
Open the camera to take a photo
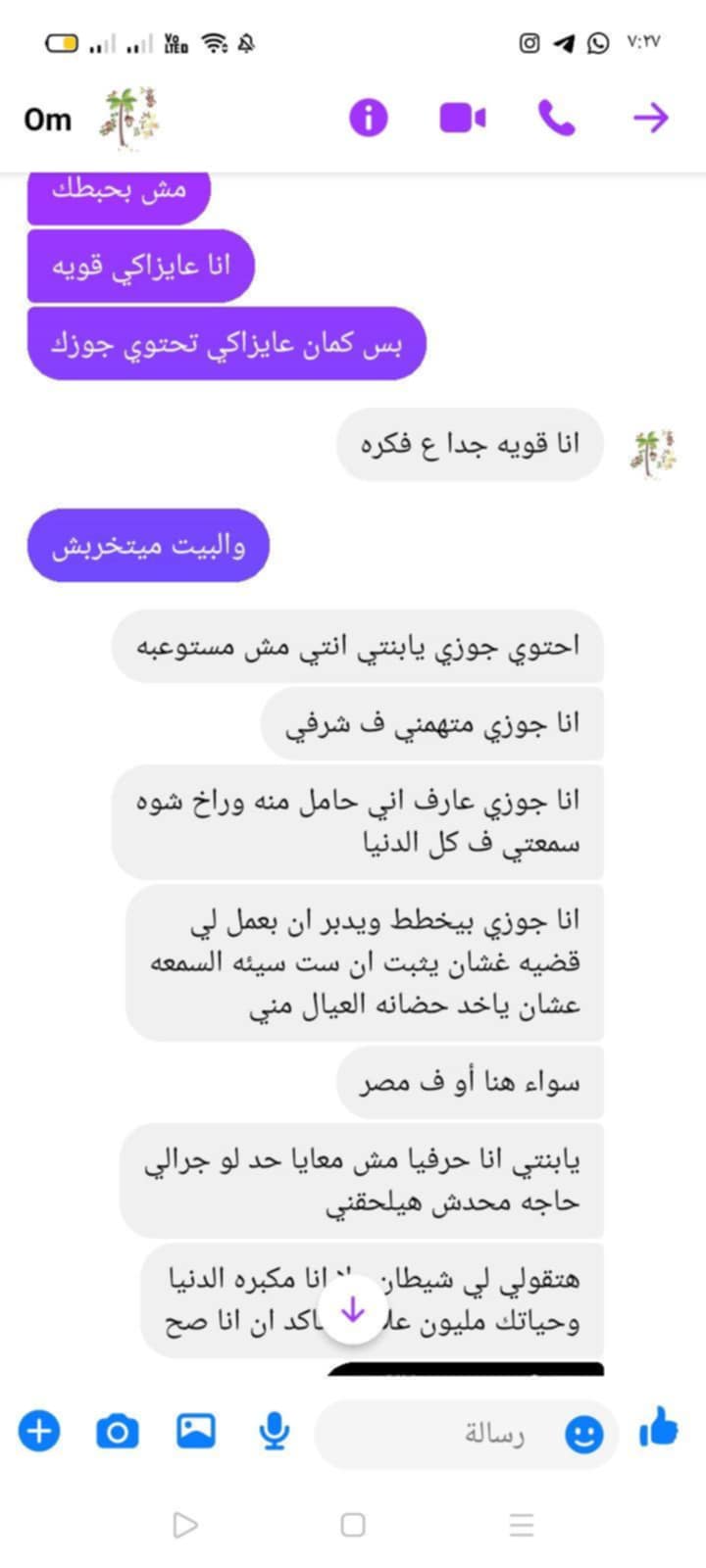[117, 1432]
